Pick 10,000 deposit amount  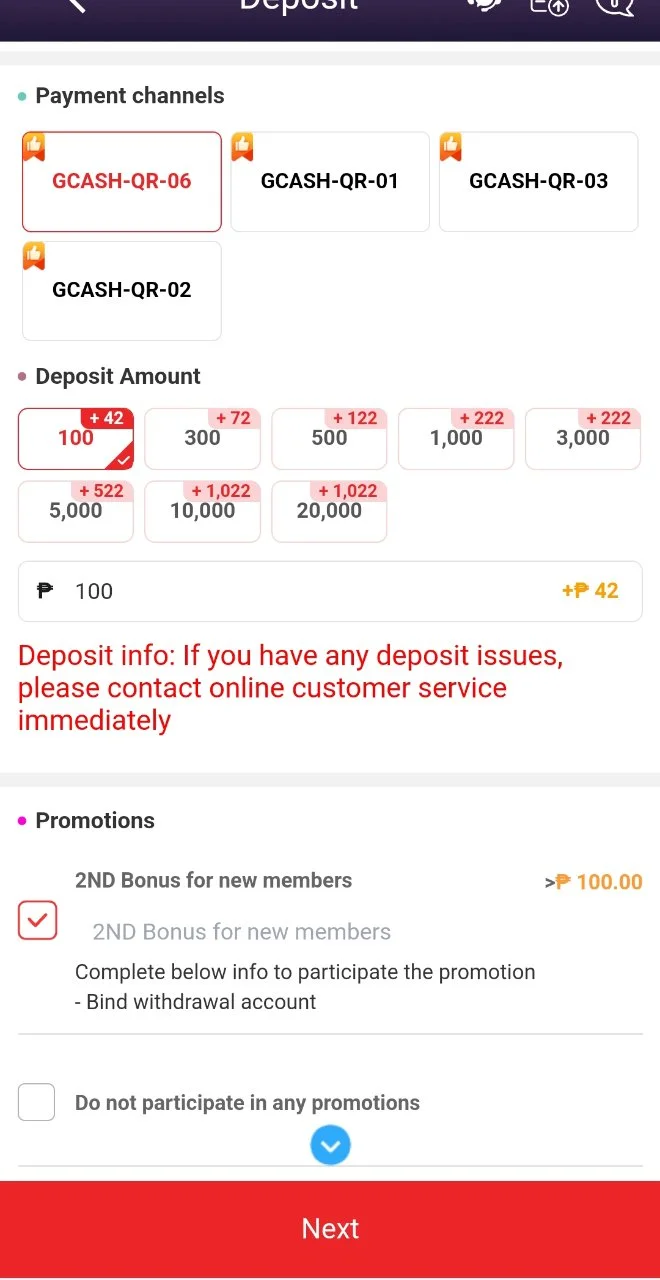pos(202,512)
